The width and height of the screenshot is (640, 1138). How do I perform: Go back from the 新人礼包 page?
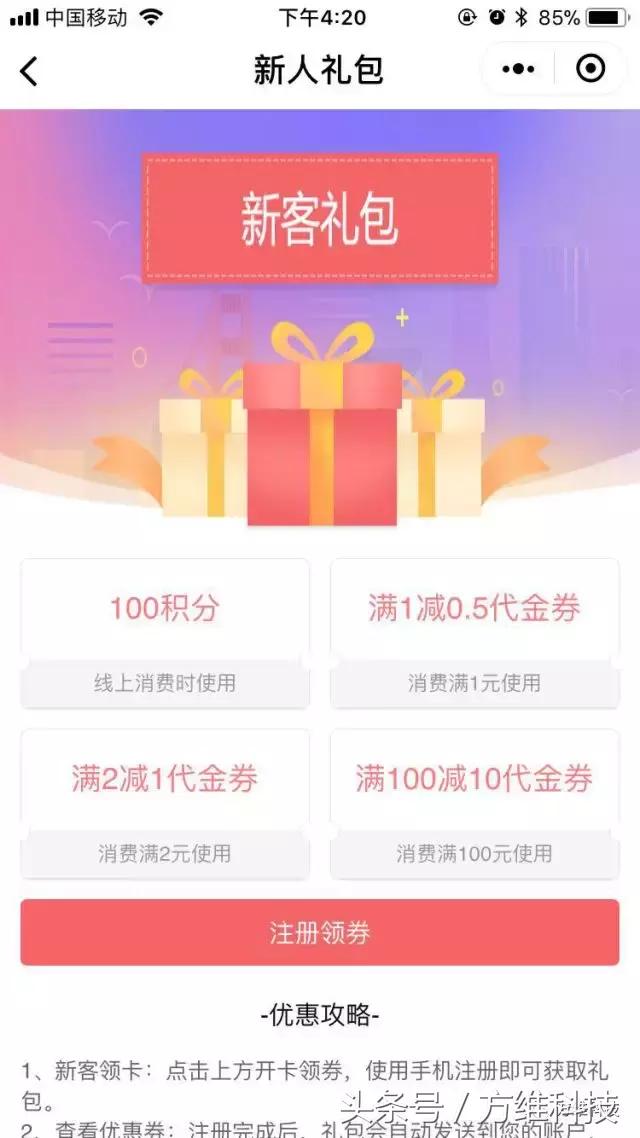click(29, 71)
